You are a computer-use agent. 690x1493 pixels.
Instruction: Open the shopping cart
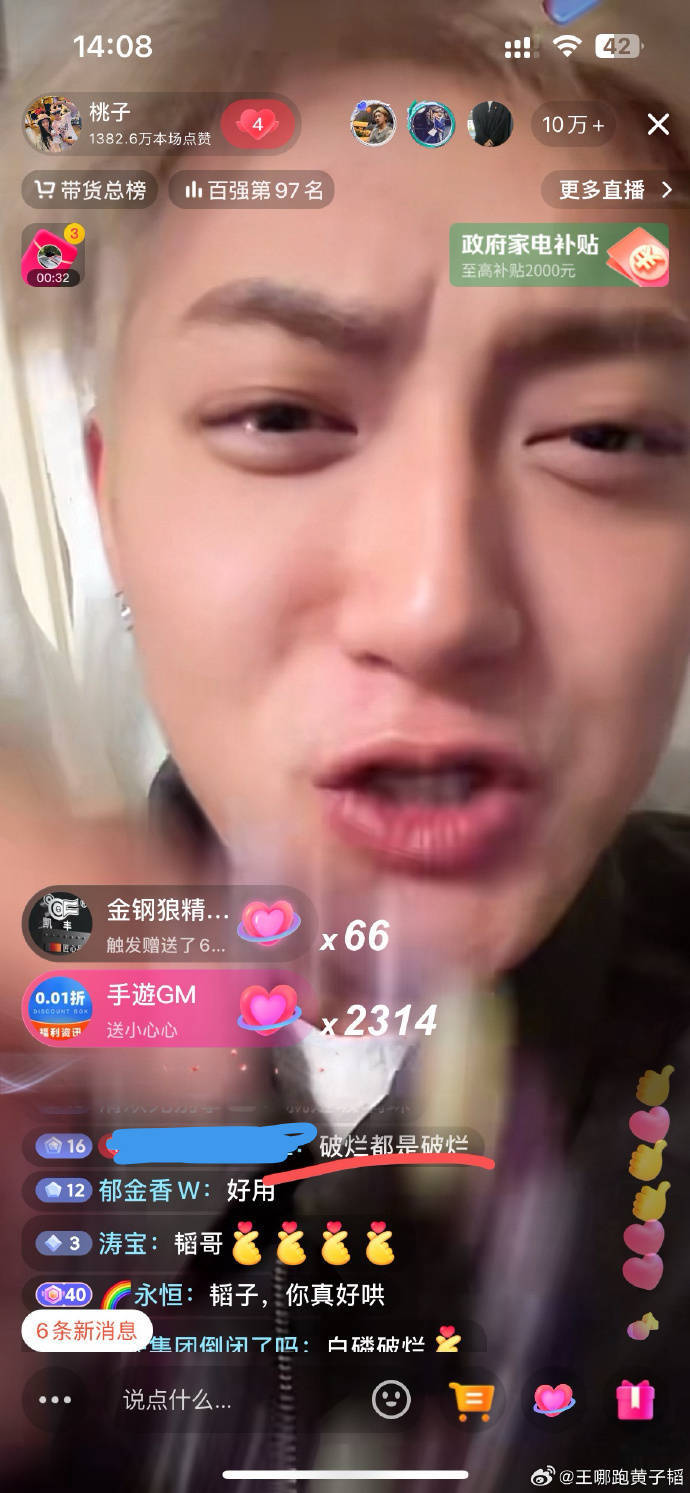coord(471,1400)
